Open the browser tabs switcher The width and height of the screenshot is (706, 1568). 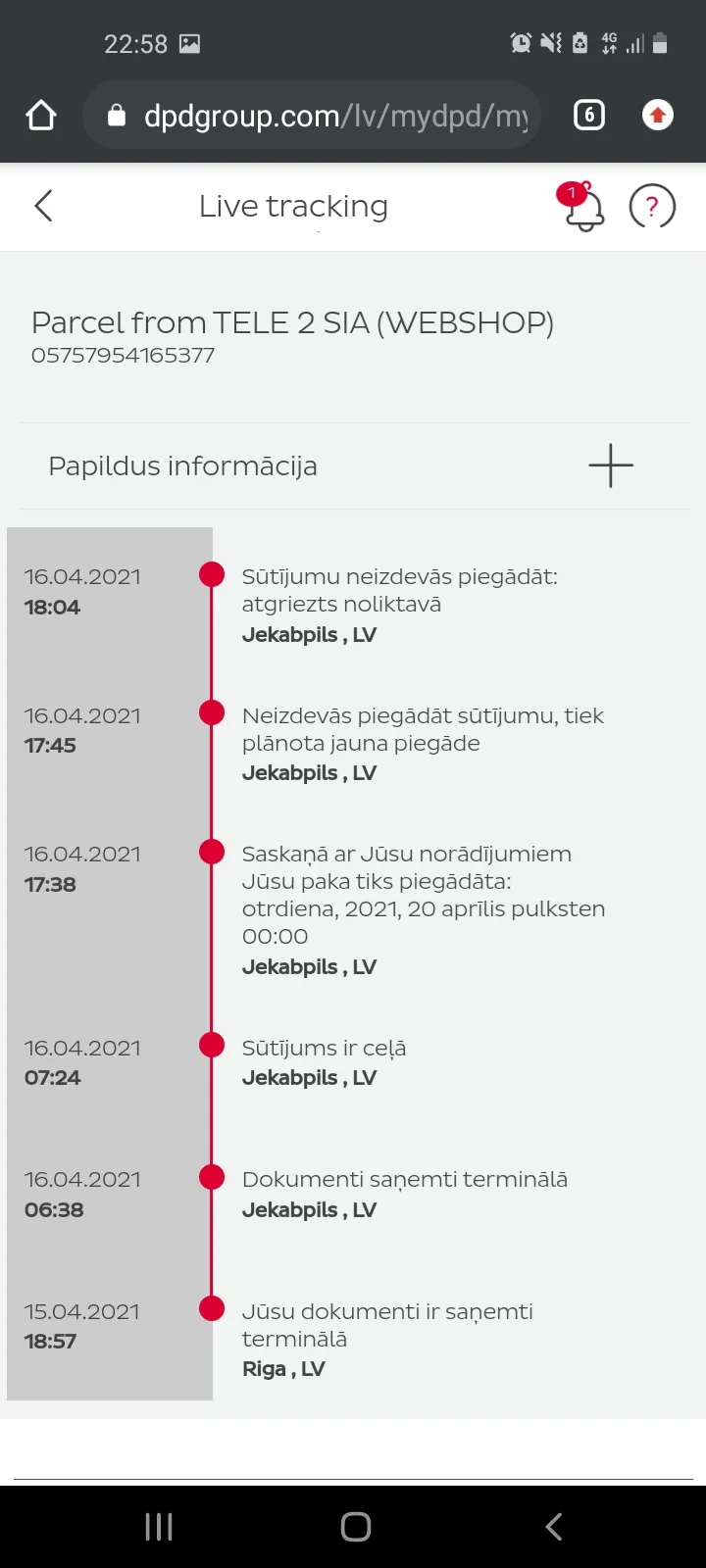pyautogui.click(x=589, y=116)
